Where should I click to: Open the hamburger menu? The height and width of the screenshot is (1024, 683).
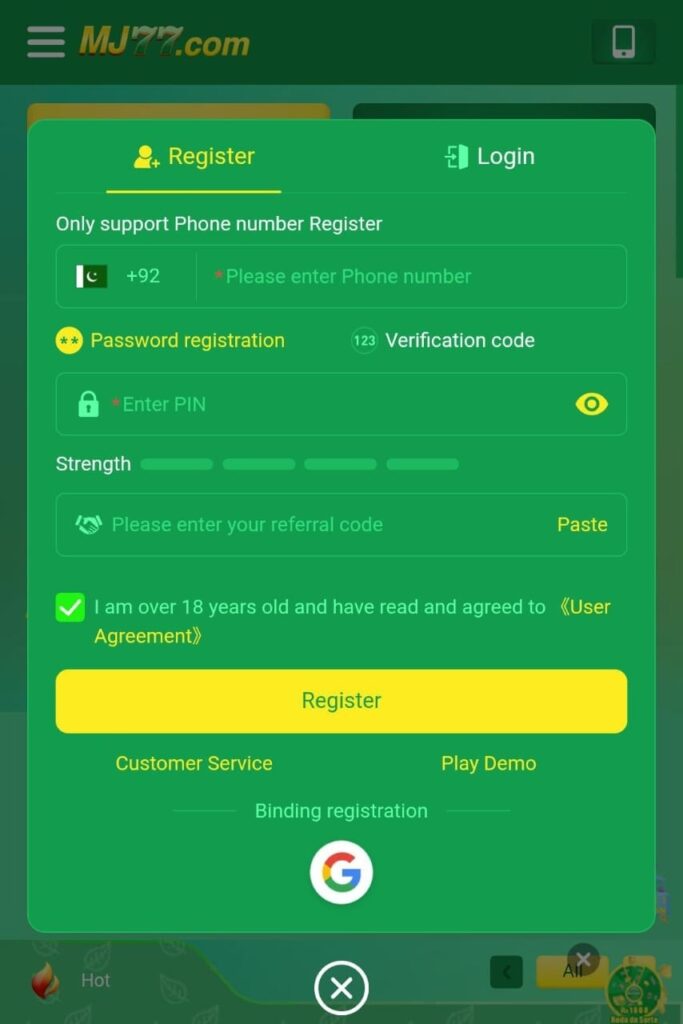click(x=46, y=42)
